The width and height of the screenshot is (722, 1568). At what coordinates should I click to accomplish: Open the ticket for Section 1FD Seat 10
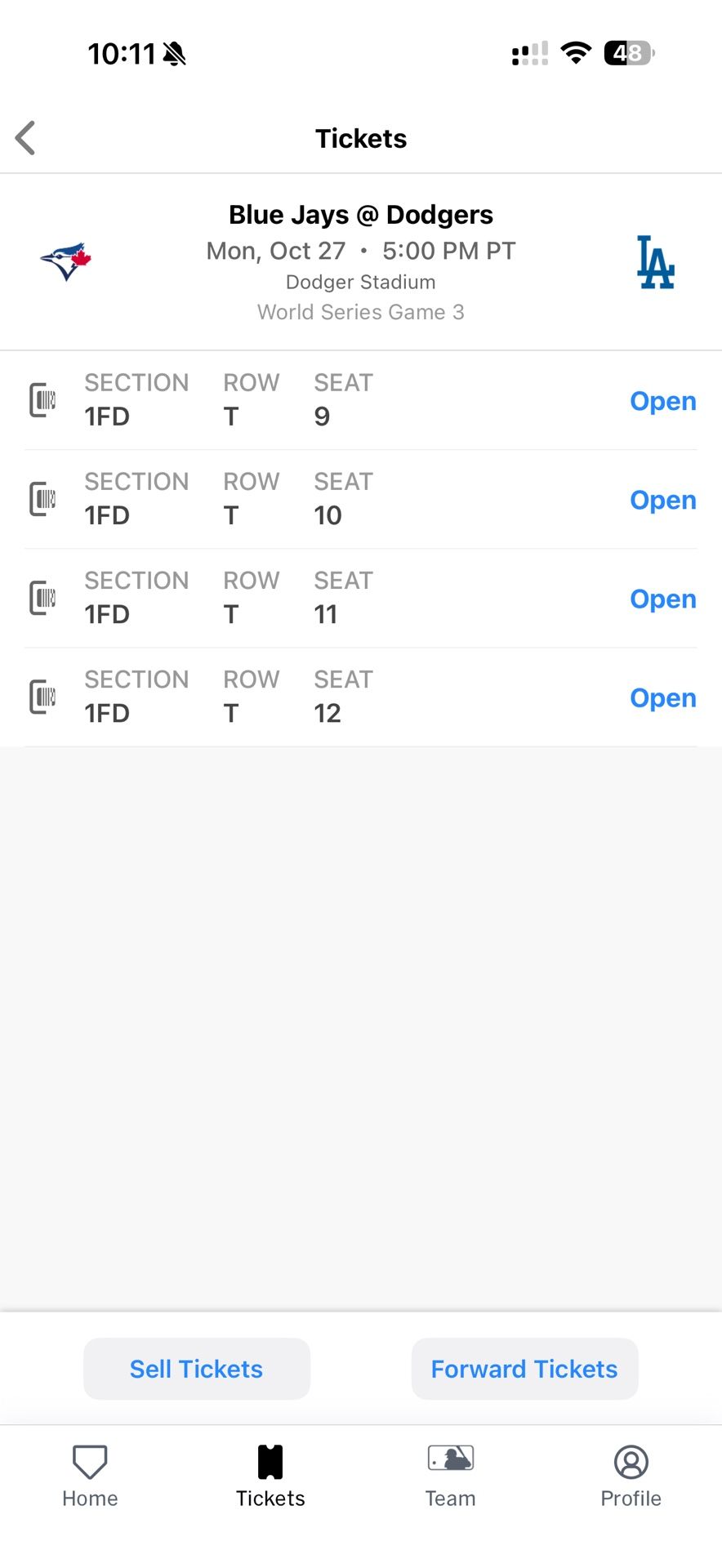coord(662,499)
